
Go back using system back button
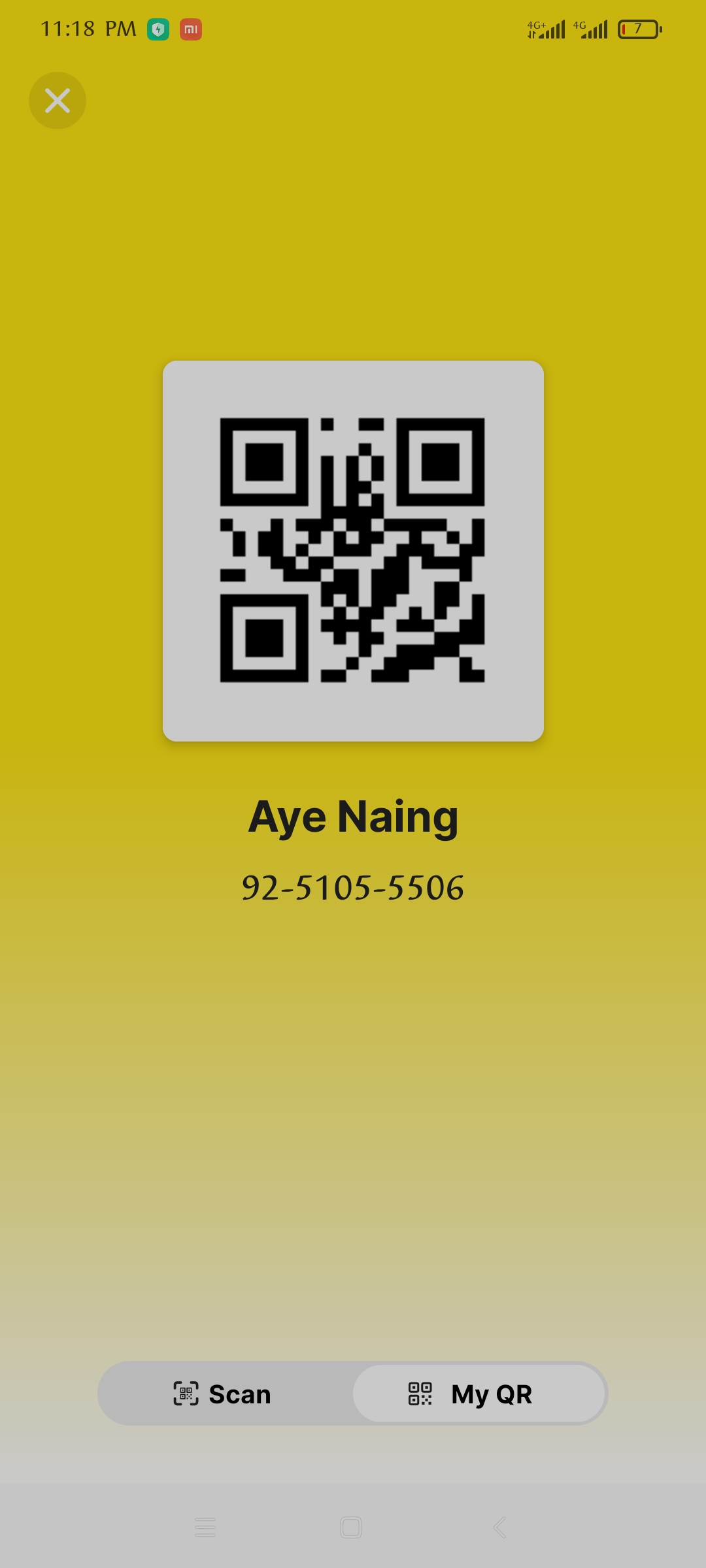(x=500, y=1527)
